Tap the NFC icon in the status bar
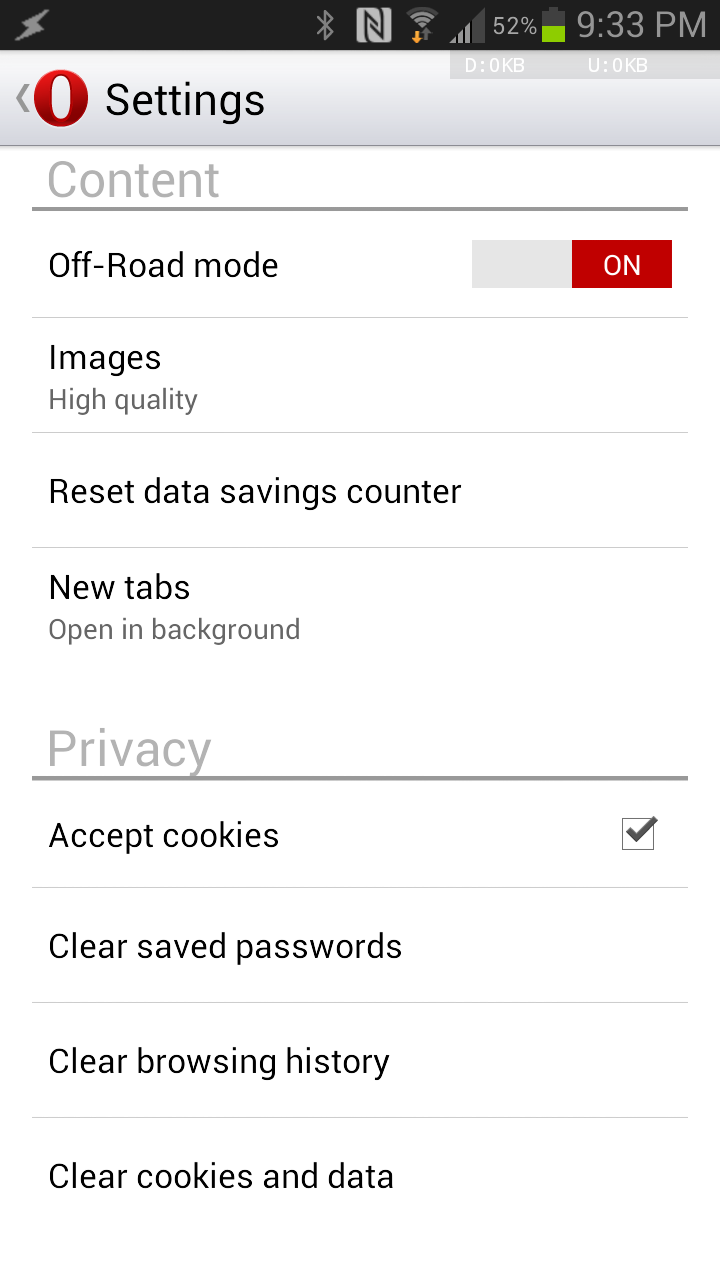Image resolution: width=720 pixels, height=1280 pixels. (371, 24)
